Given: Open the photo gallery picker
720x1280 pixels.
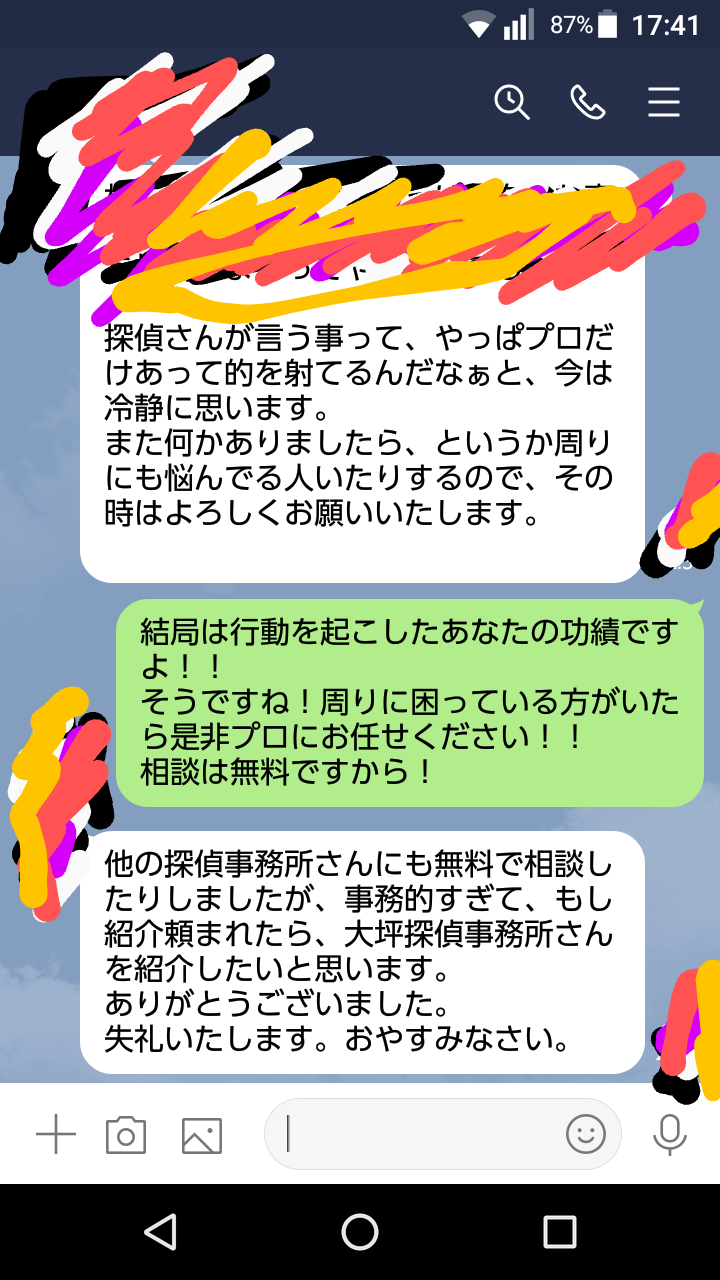Looking at the screenshot, I should (x=202, y=1136).
